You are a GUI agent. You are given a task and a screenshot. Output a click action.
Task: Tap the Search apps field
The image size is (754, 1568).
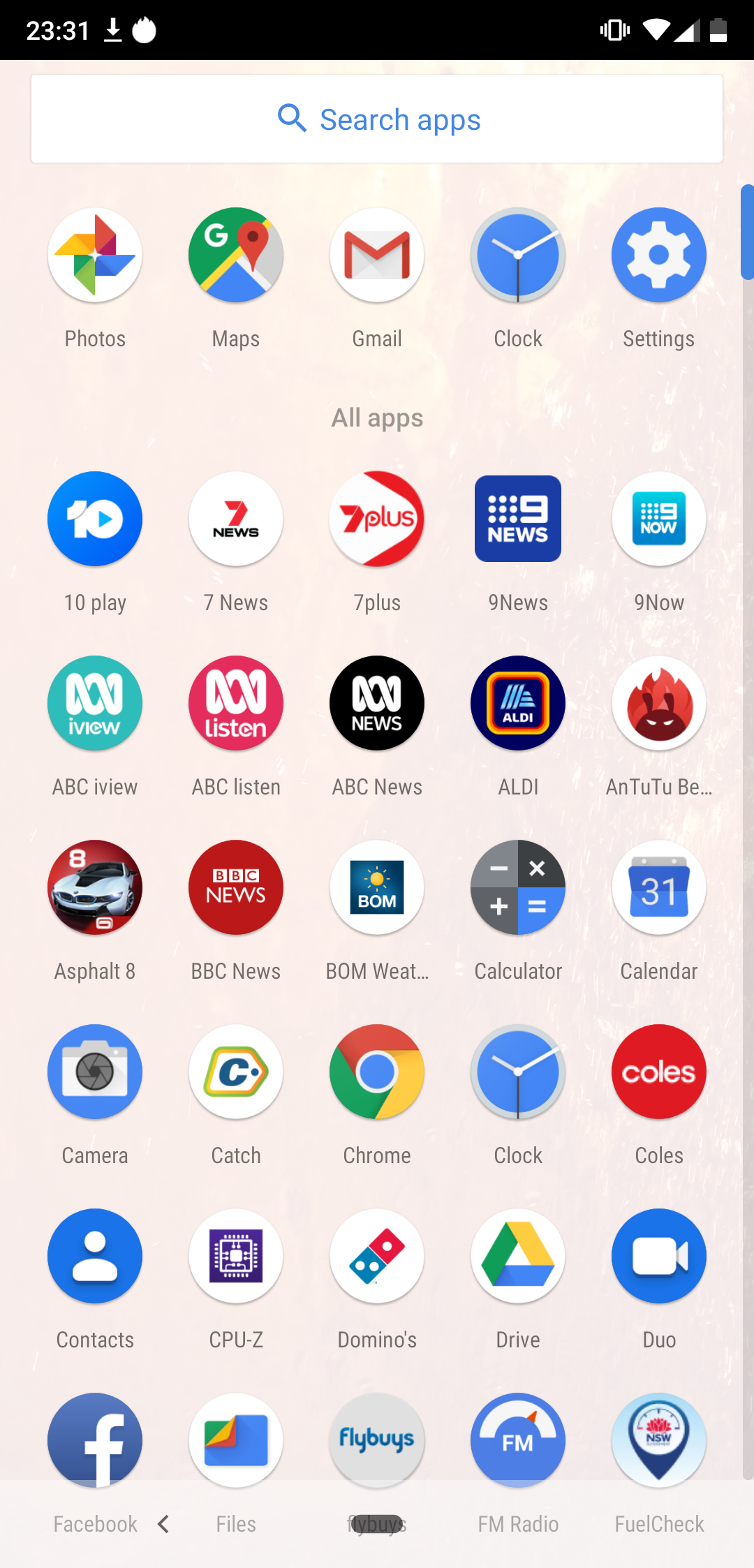point(377,119)
